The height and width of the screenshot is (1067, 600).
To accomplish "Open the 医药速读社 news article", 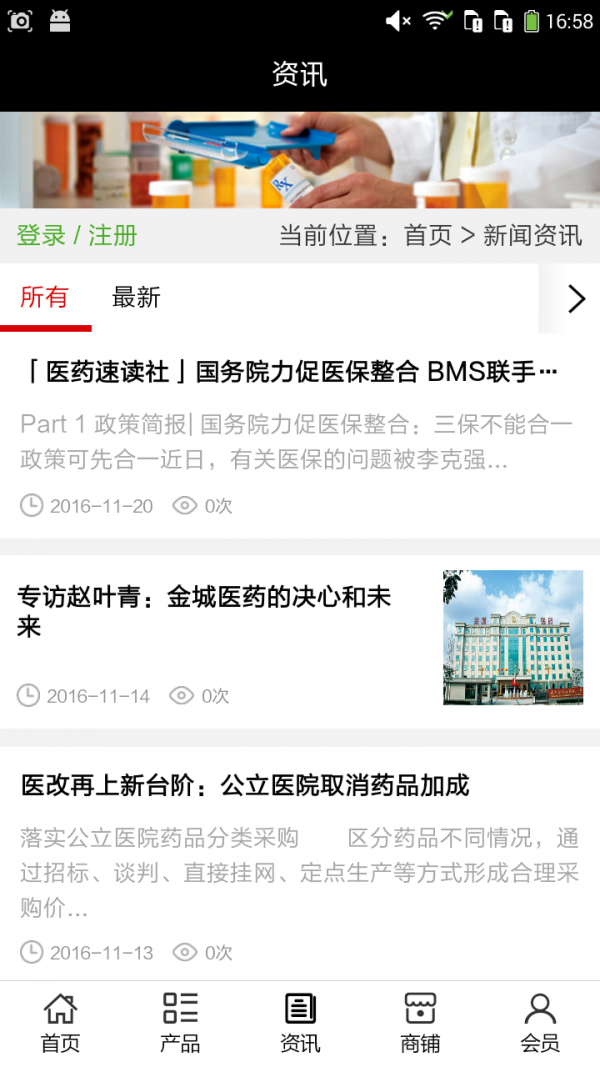I will click(x=289, y=373).
